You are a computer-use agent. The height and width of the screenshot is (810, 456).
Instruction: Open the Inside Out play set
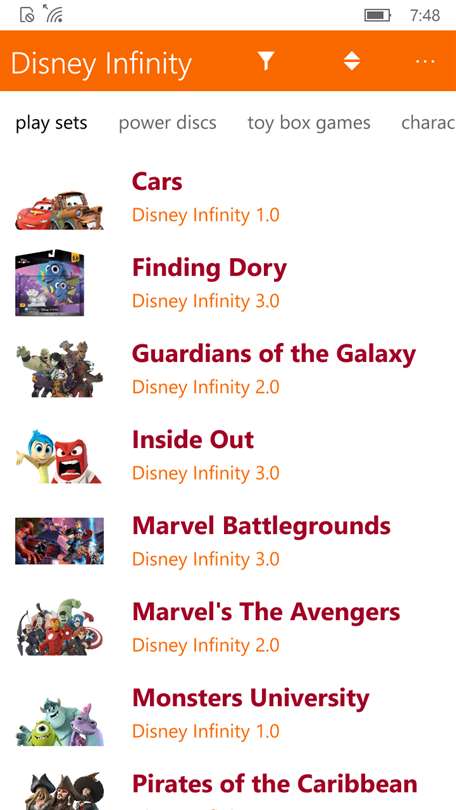228,456
